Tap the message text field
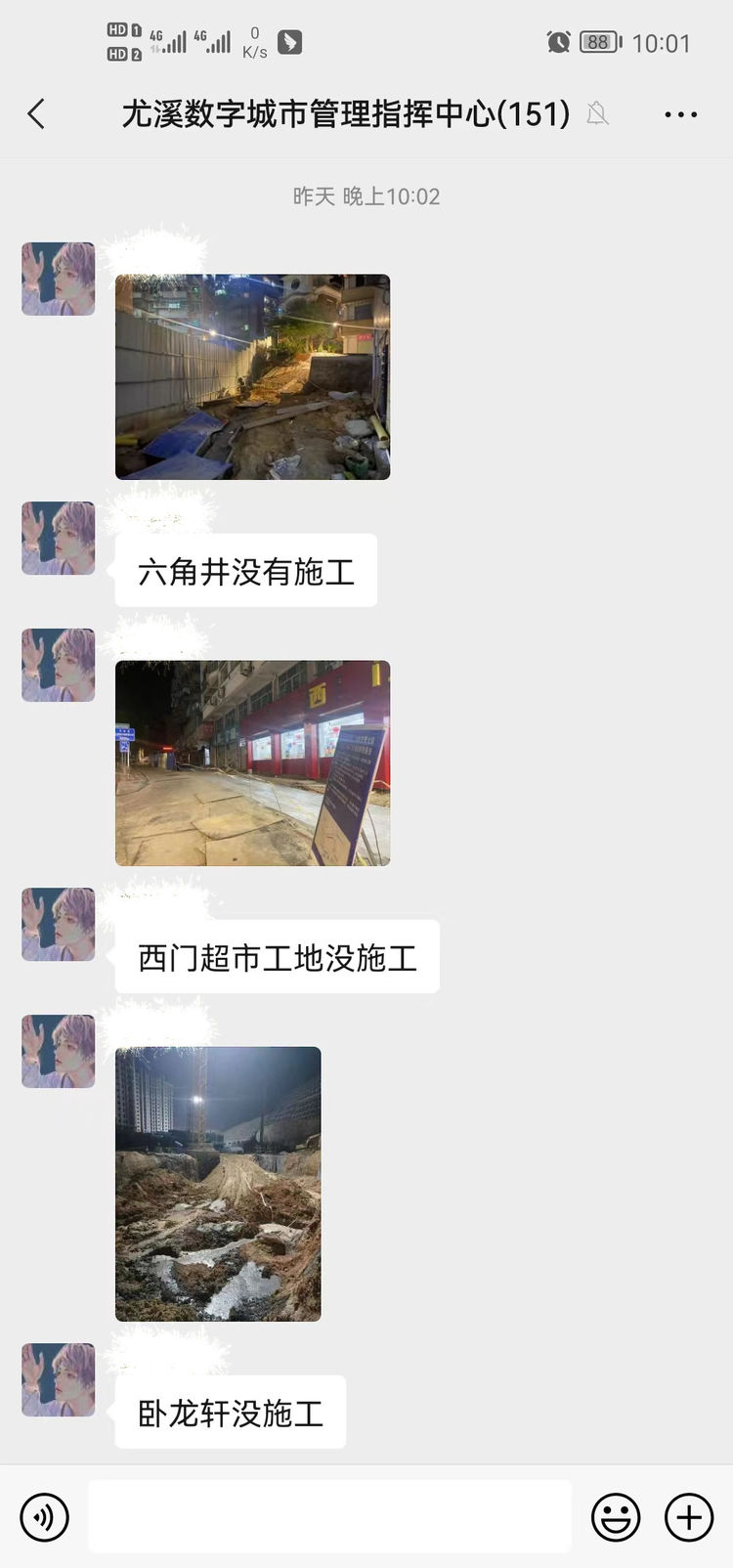 (x=329, y=1516)
